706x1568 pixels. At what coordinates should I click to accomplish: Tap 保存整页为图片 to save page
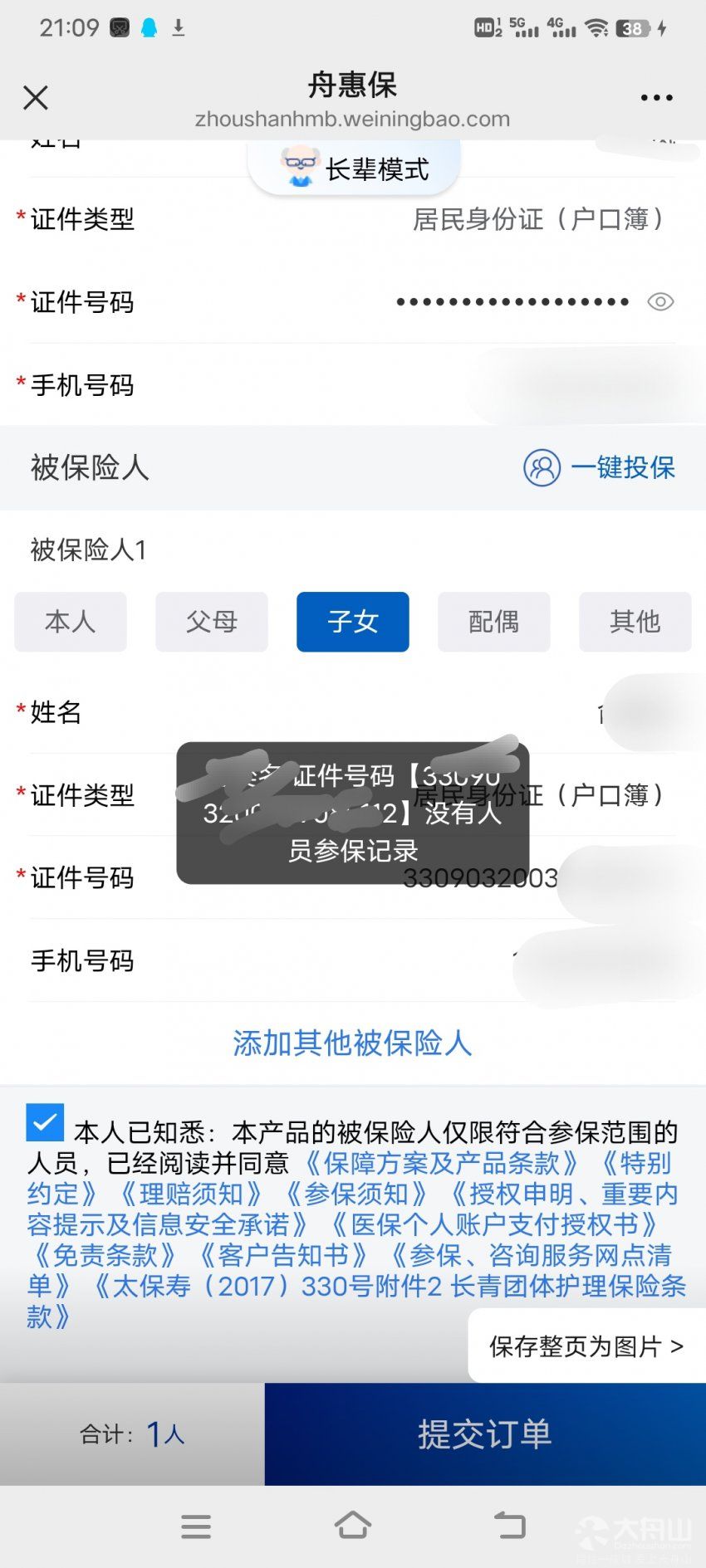pos(586,1346)
